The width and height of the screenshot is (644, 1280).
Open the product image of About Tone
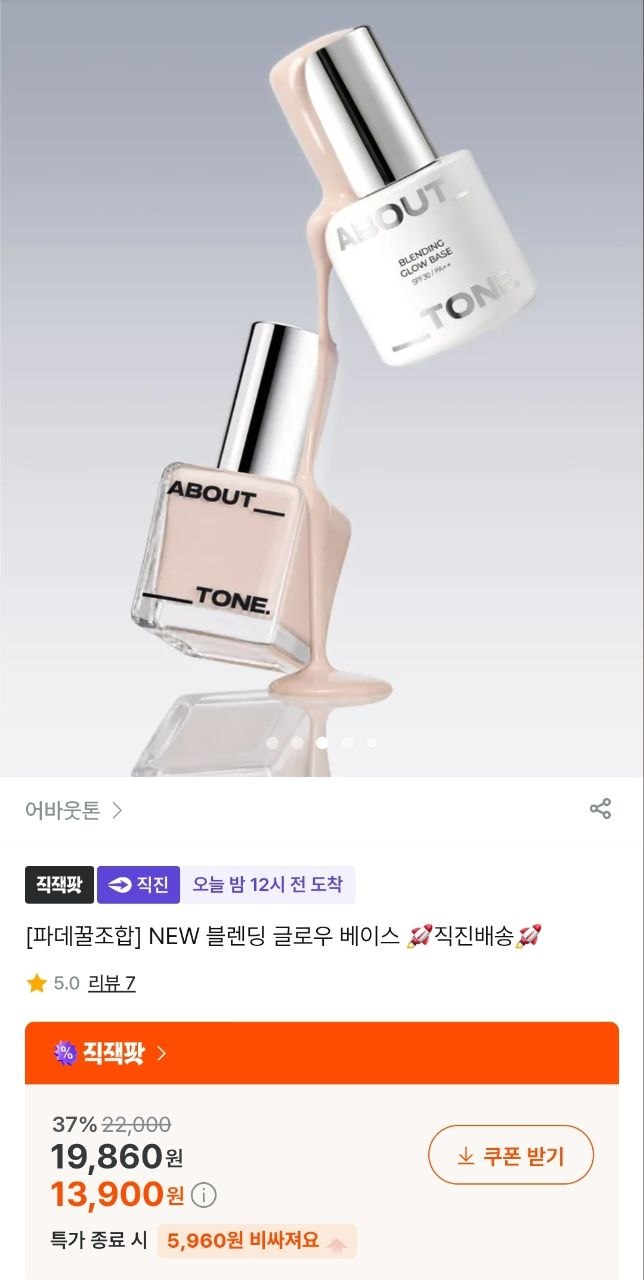[322, 388]
